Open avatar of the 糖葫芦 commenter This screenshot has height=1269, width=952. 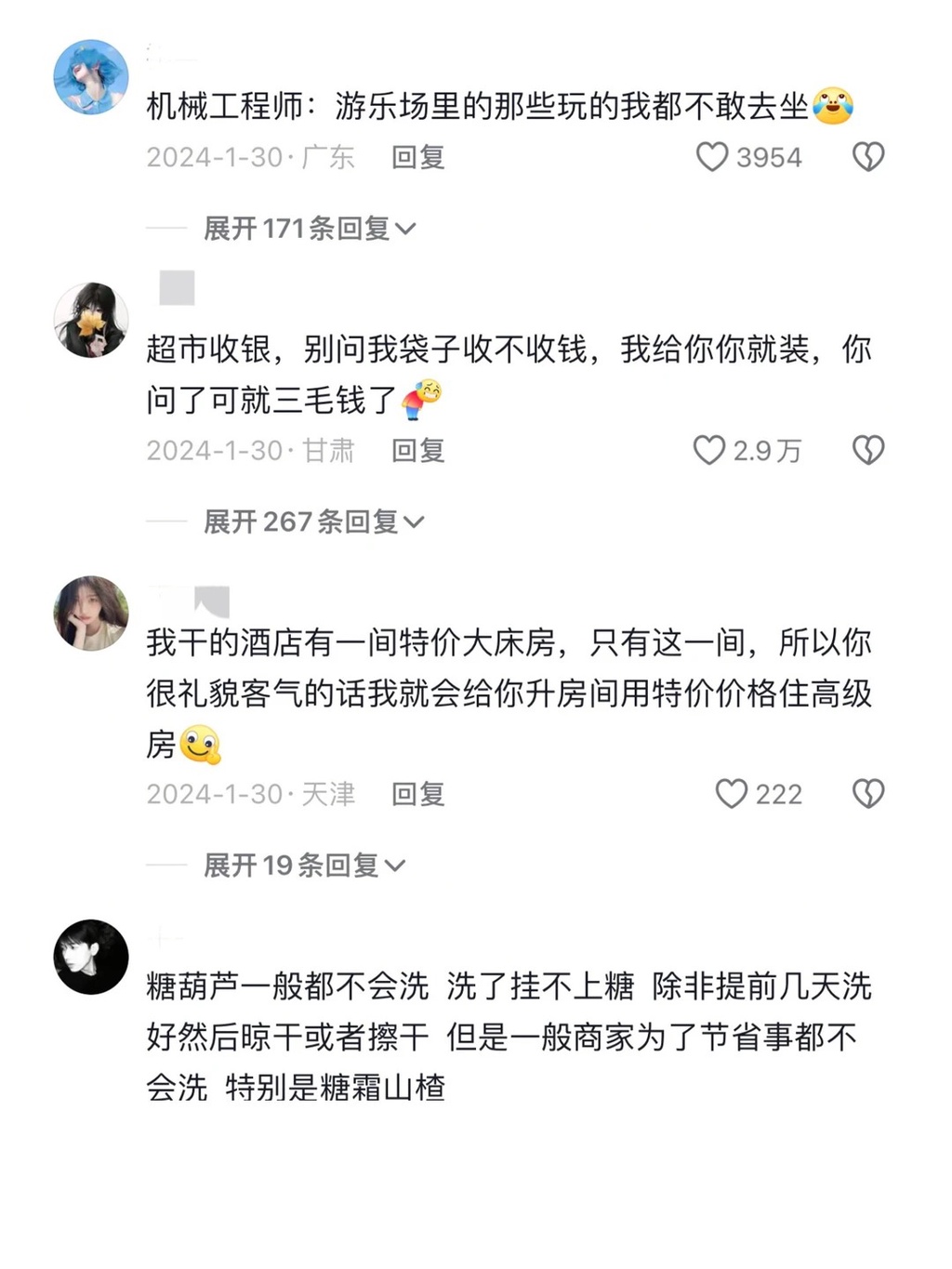click(x=91, y=957)
